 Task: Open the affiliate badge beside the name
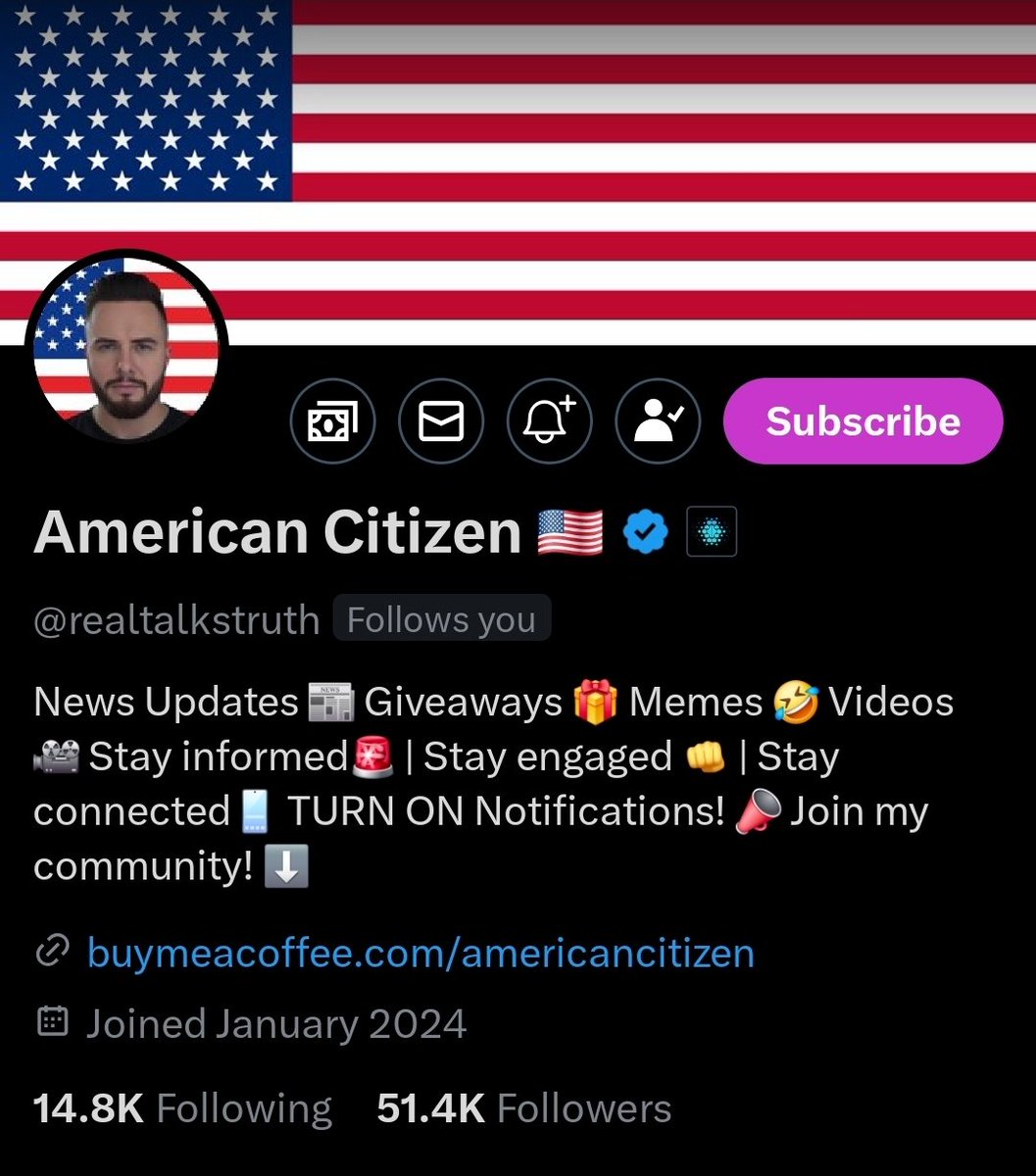712,533
